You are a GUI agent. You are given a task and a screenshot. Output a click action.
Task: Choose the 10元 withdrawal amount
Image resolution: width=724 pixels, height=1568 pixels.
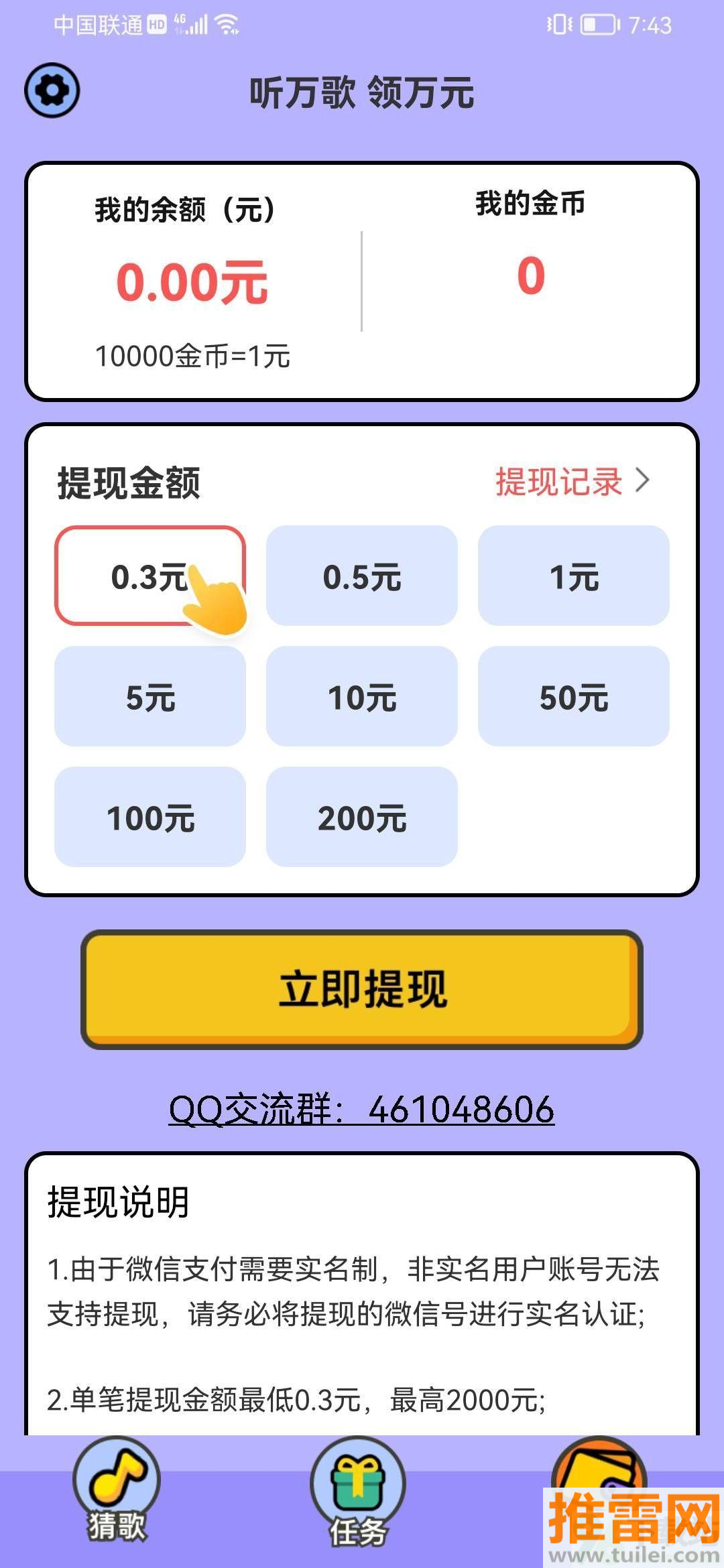tap(362, 697)
